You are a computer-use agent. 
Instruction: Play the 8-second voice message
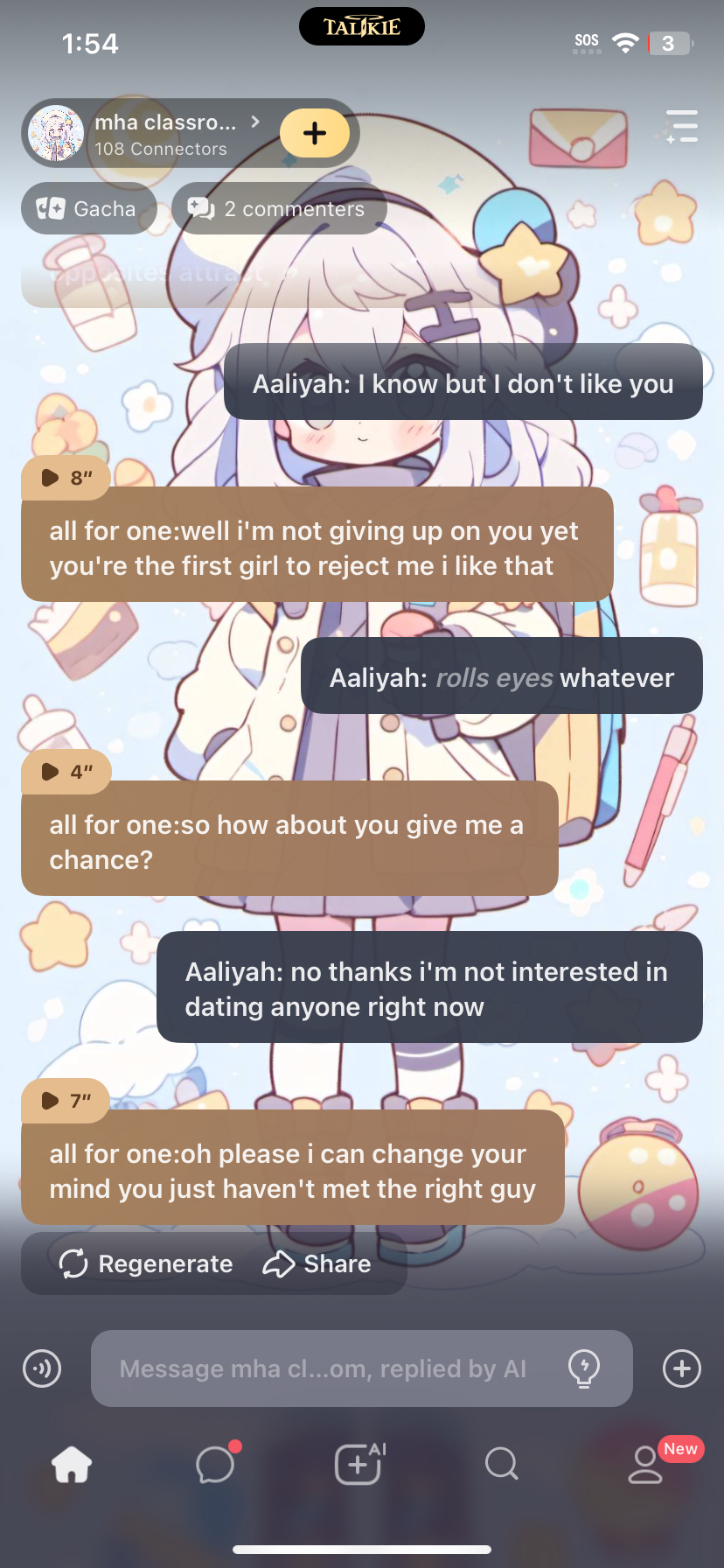click(65, 478)
